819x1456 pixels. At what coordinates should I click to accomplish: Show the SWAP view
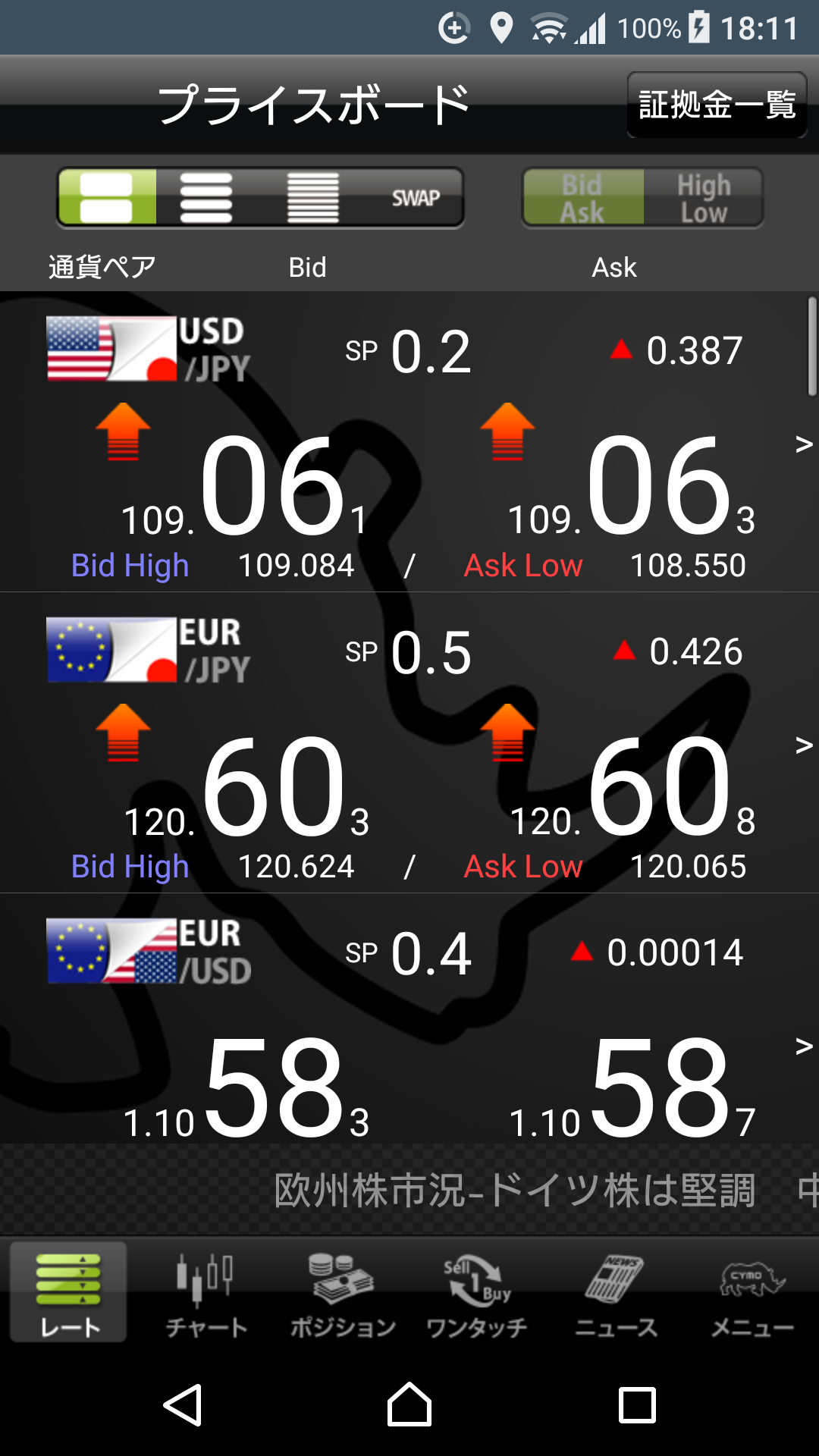(x=415, y=198)
